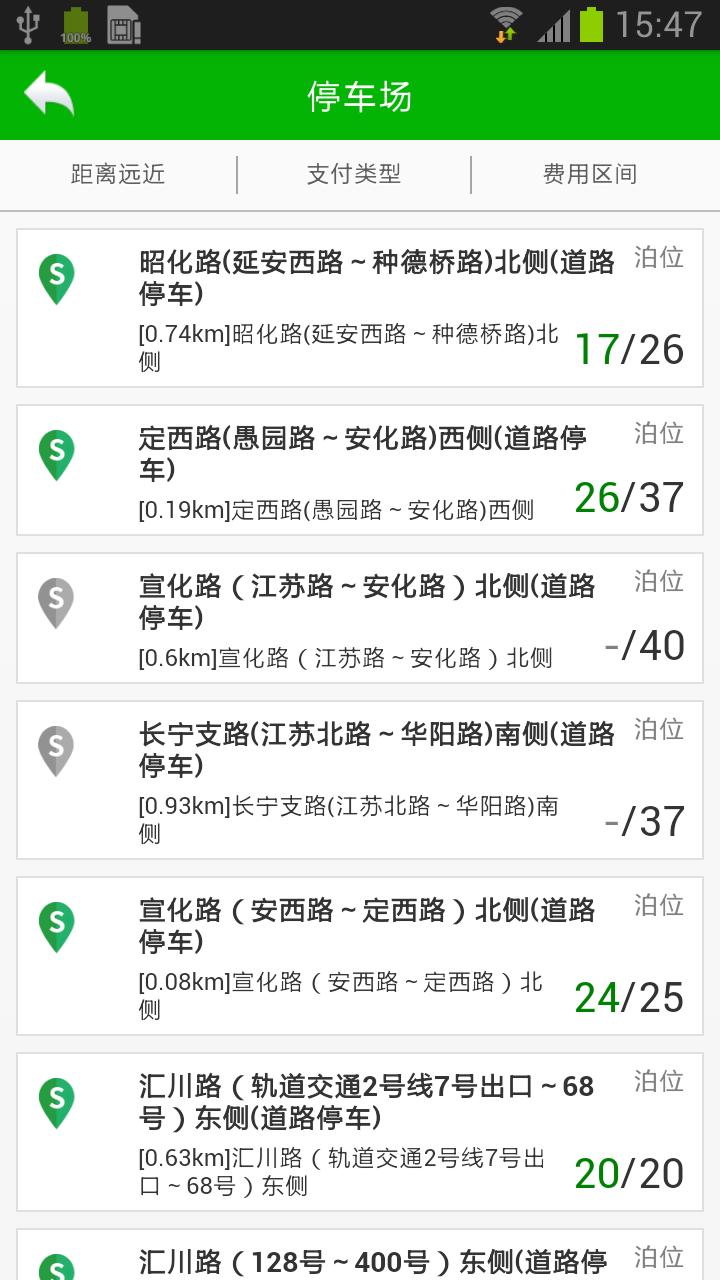This screenshot has width=720, height=1280.
Task: Open 汇川路（轨道交通2号线7号出口～68号）东侧 parking
Action: click(360, 1132)
